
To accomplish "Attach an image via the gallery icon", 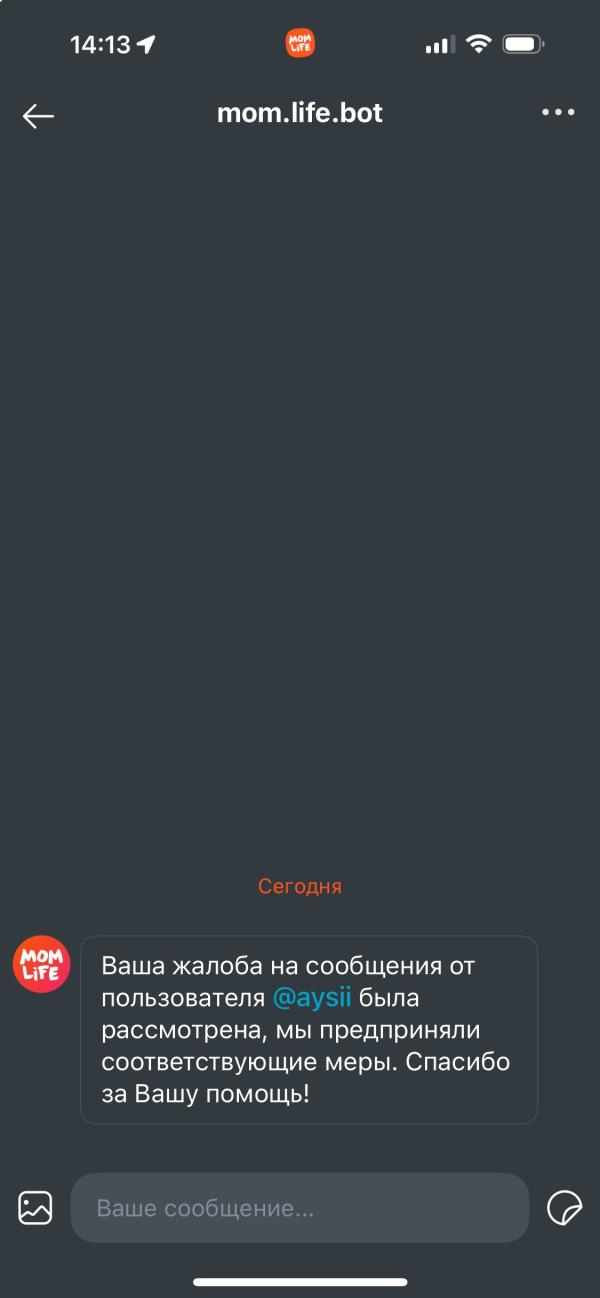I will point(35,1208).
